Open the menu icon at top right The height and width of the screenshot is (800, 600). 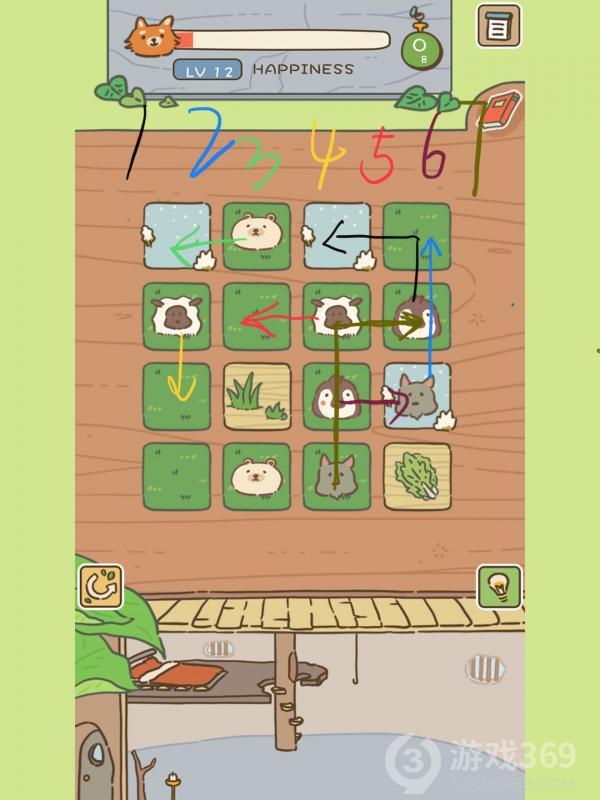click(x=497, y=27)
